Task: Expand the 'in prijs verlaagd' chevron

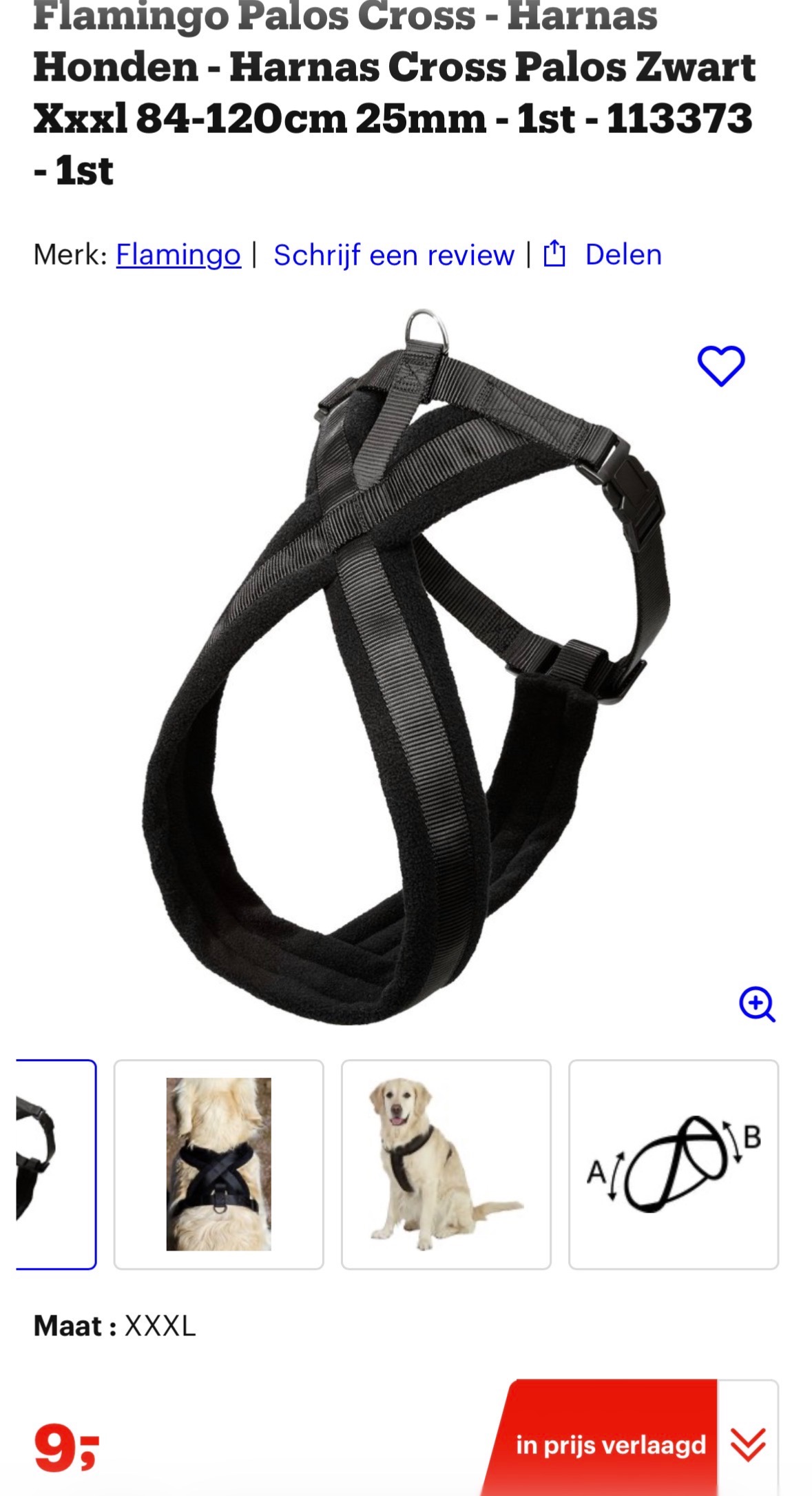Action: coord(748,1444)
